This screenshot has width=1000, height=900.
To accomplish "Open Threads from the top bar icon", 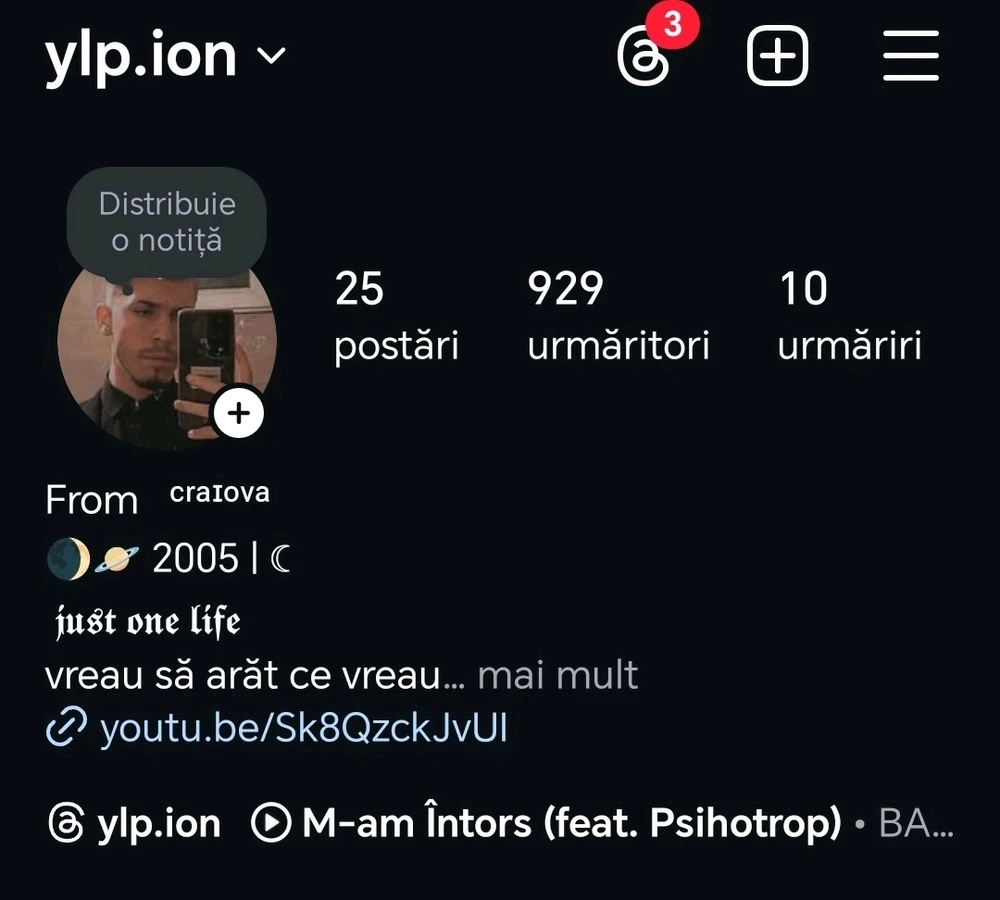I will tap(643, 57).
